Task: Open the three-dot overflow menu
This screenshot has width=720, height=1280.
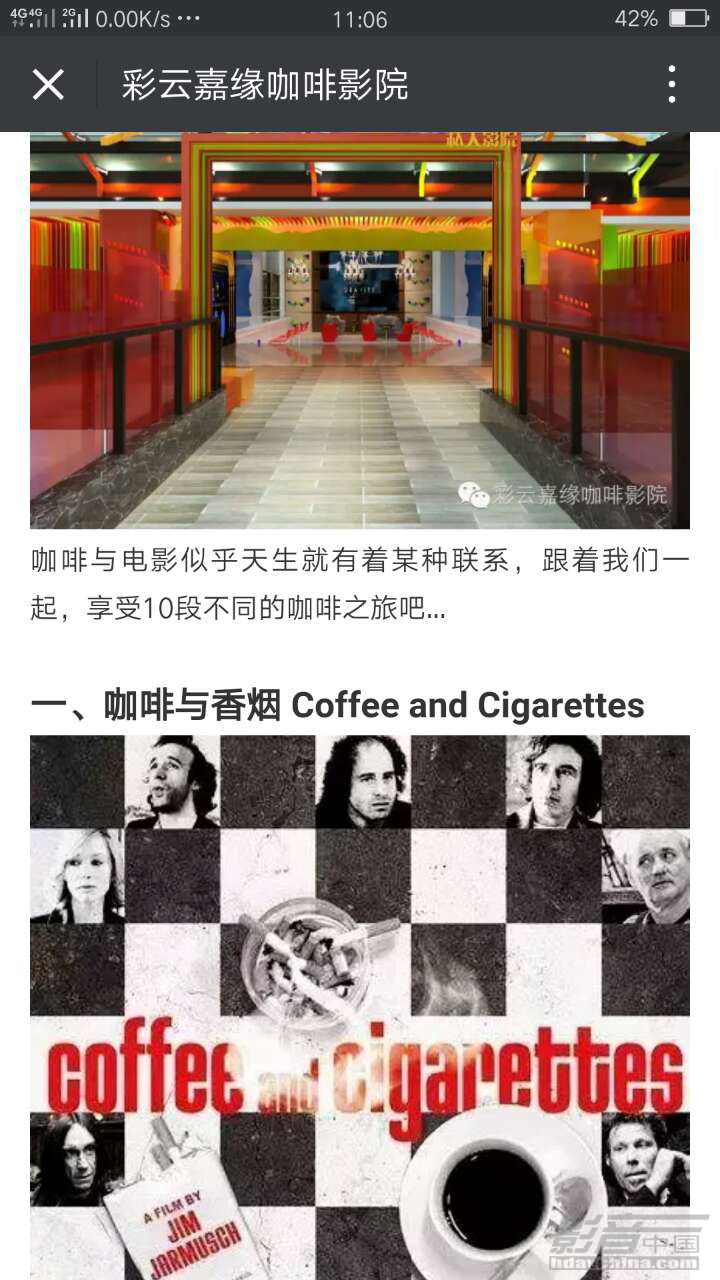Action: [671, 85]
